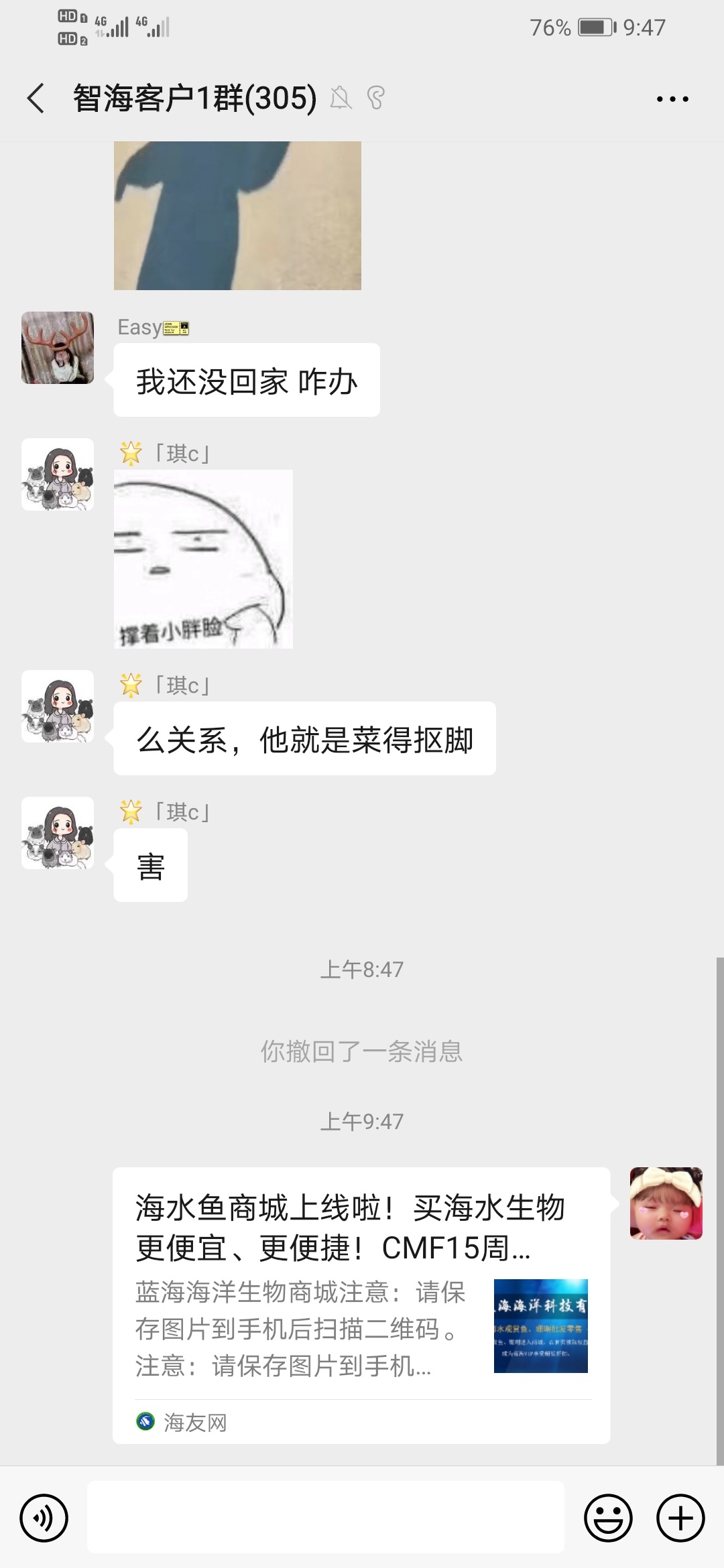Open the photo at top of chat
This screenshot has height=1568, width=724.
tap(237, 216)
